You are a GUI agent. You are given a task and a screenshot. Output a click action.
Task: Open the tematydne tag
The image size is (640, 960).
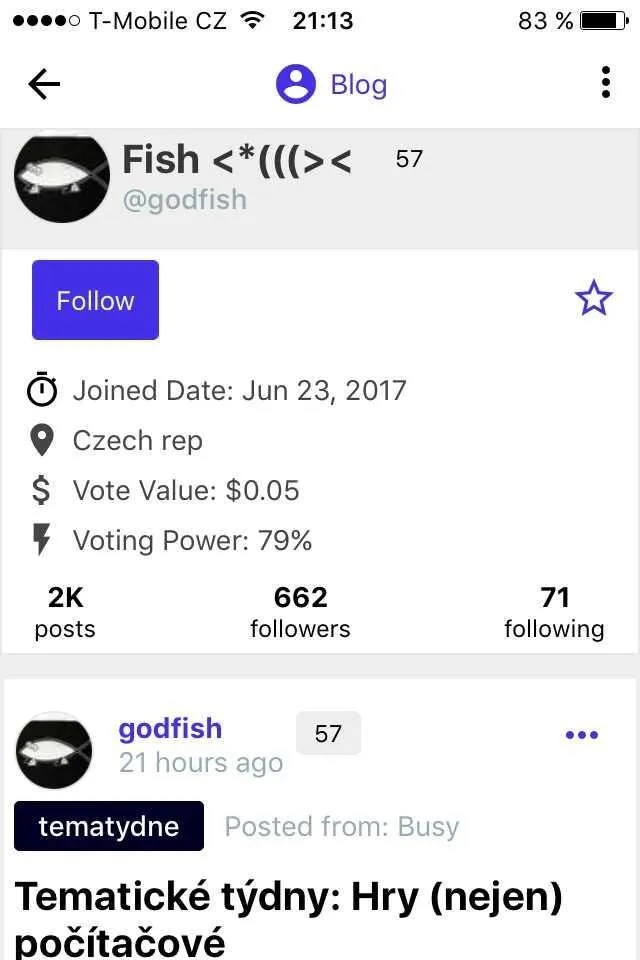(x=109, y=826)
